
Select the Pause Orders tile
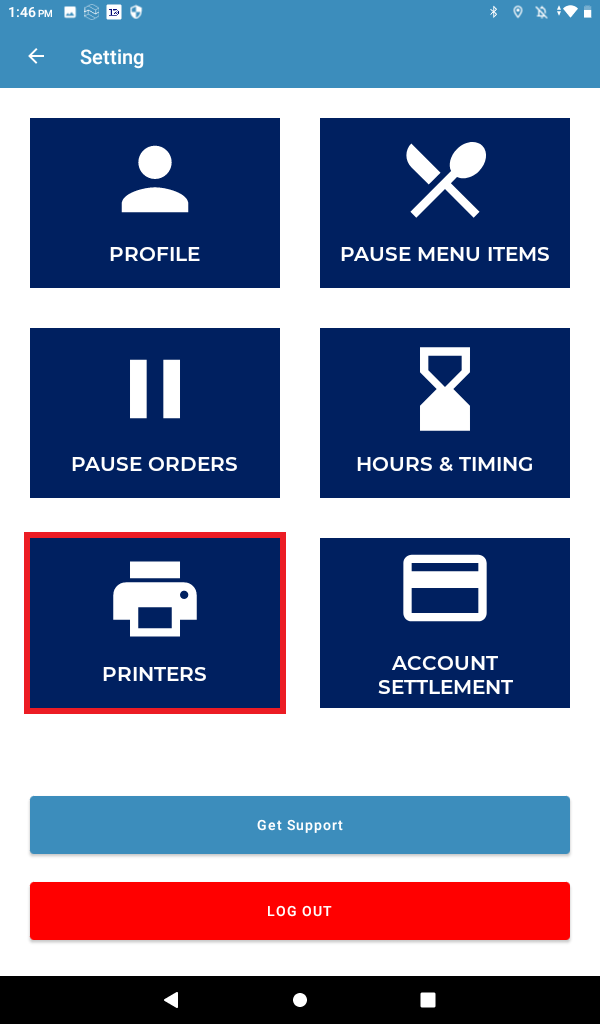[x=155, y=413]
